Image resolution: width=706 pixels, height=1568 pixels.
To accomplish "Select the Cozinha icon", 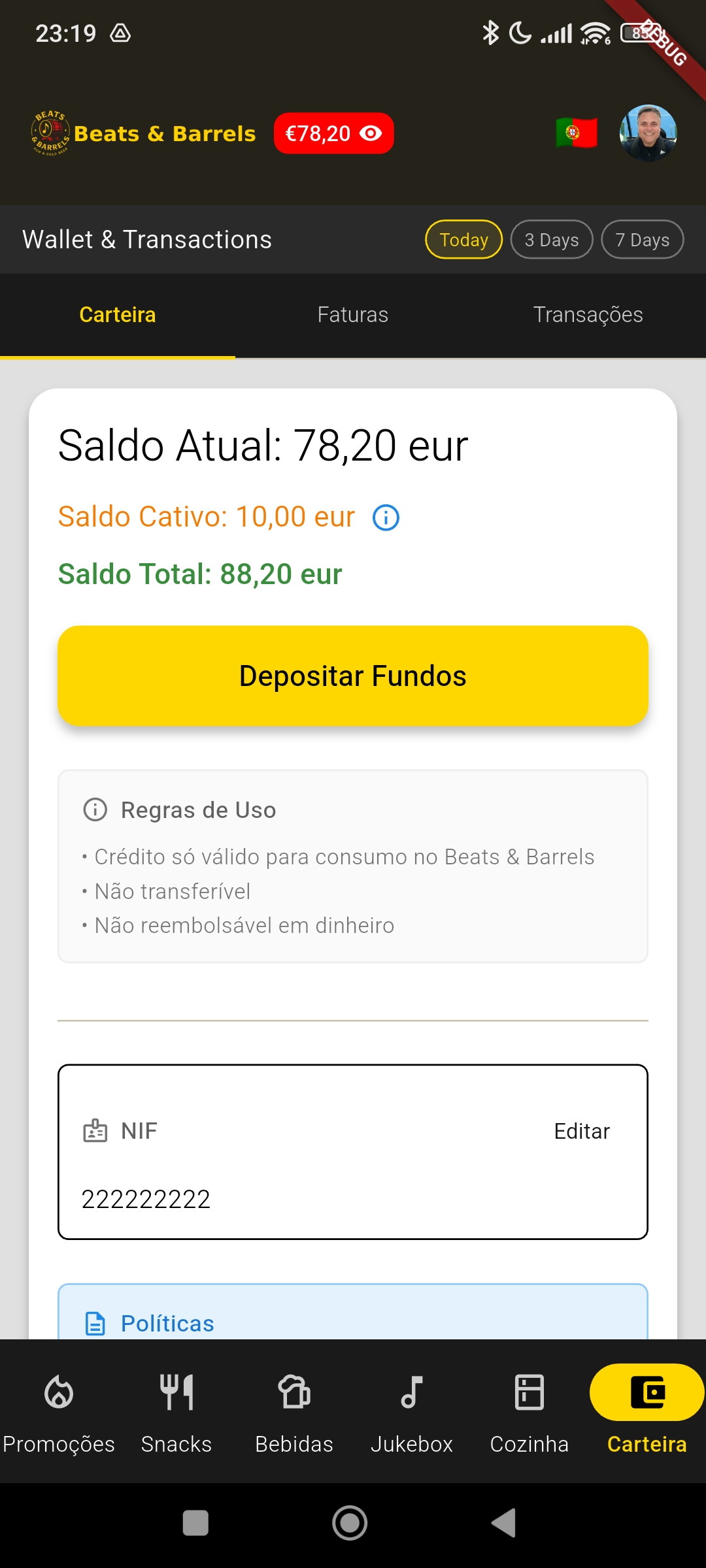I will tap(530, 1392).
